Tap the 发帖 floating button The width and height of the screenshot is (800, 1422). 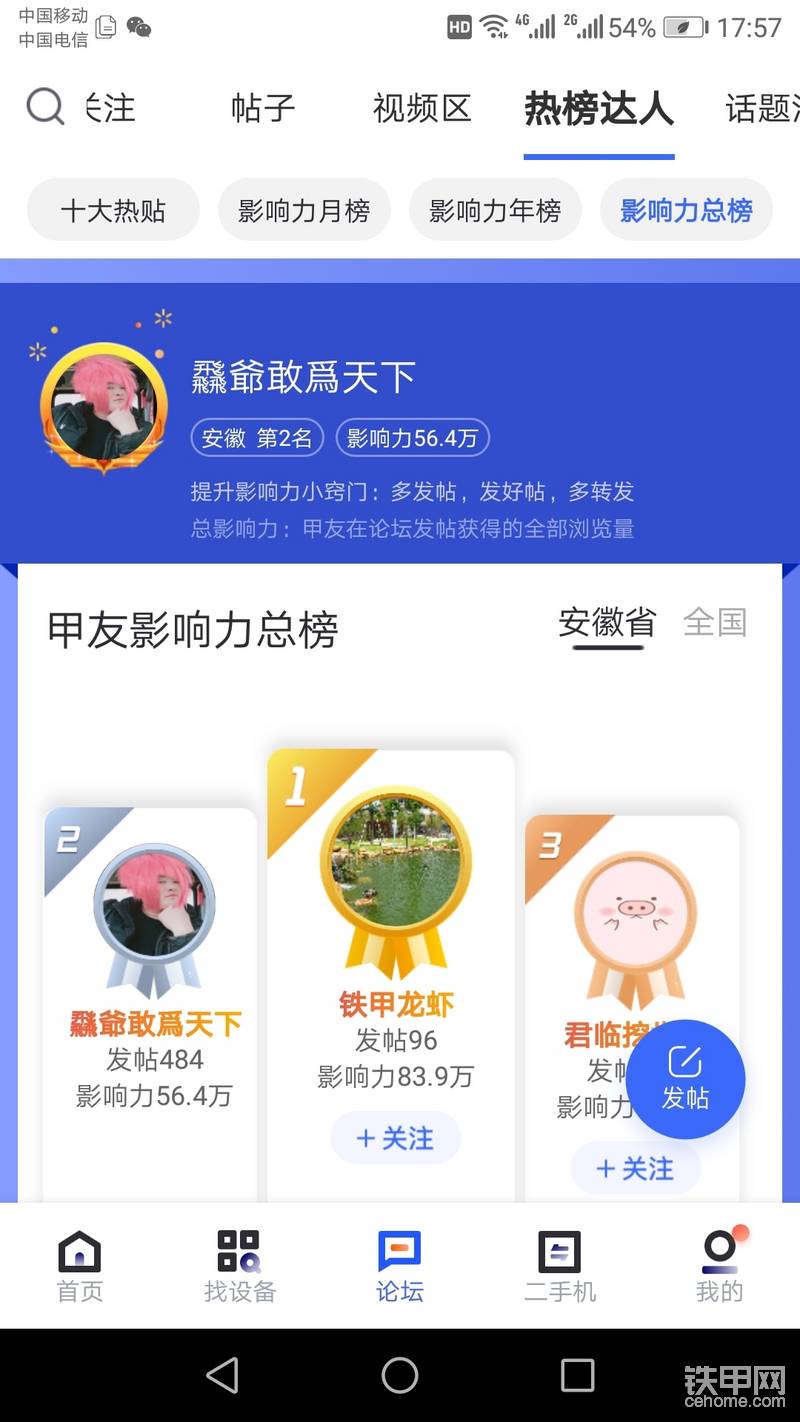(x=685, y=1079)
